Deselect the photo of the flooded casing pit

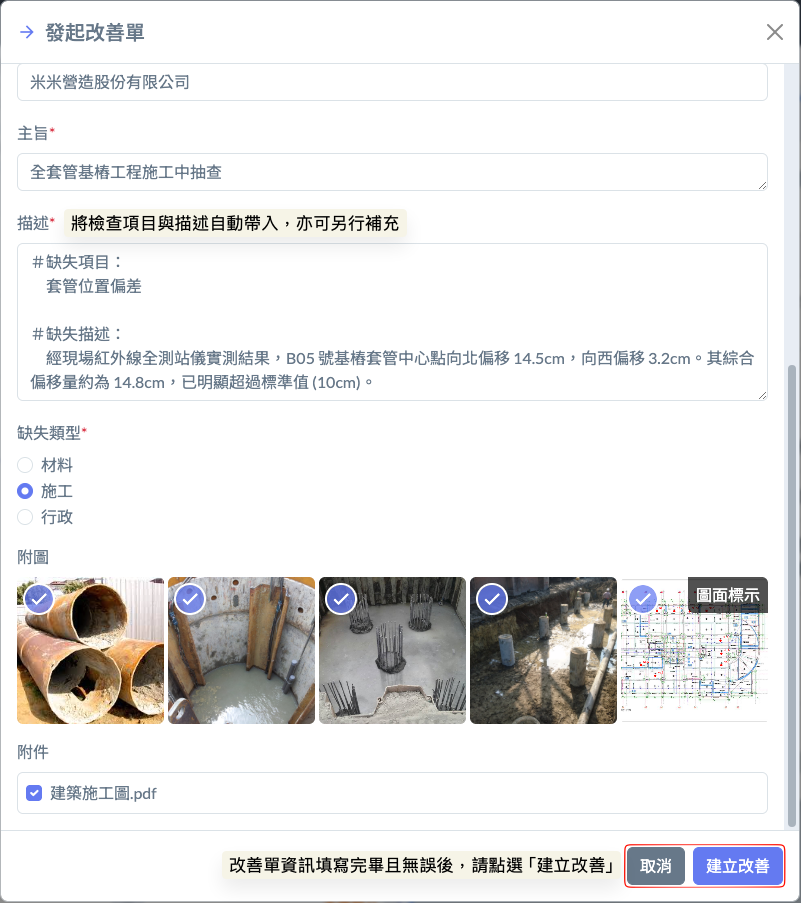coord(190,599)
